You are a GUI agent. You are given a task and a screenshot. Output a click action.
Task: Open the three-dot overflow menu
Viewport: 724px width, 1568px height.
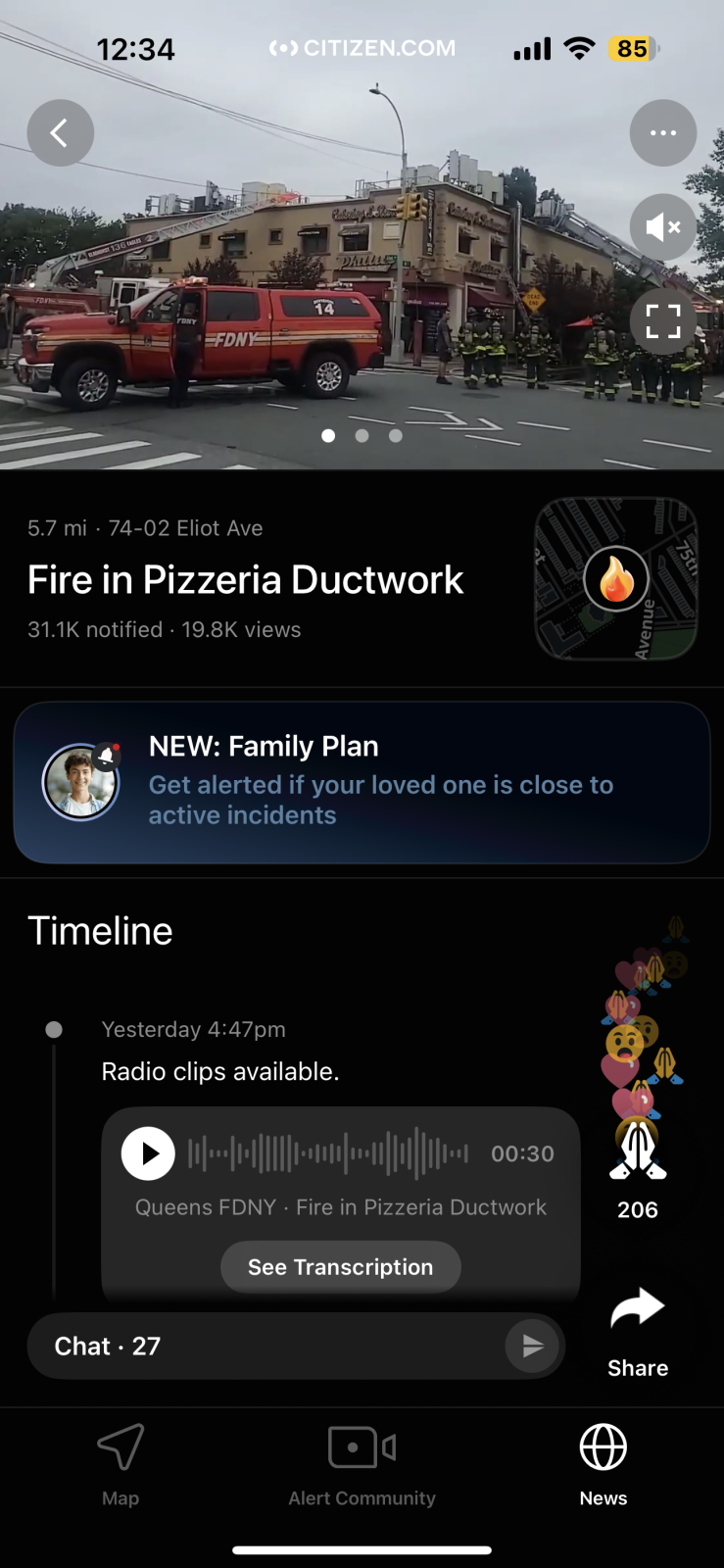(662, 132)
